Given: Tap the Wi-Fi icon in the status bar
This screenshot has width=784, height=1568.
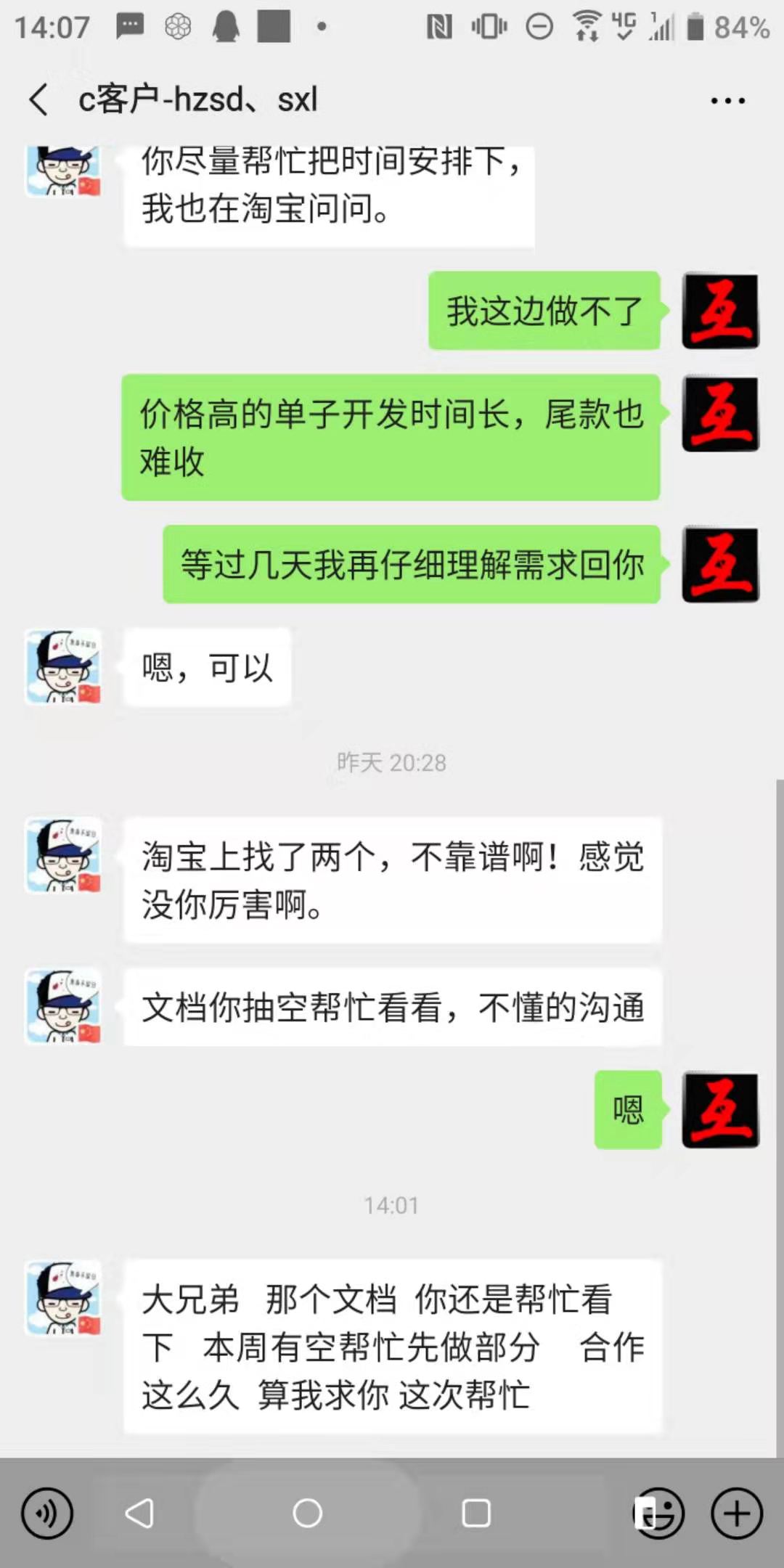Looking at the screenshot, I should 585,26.
